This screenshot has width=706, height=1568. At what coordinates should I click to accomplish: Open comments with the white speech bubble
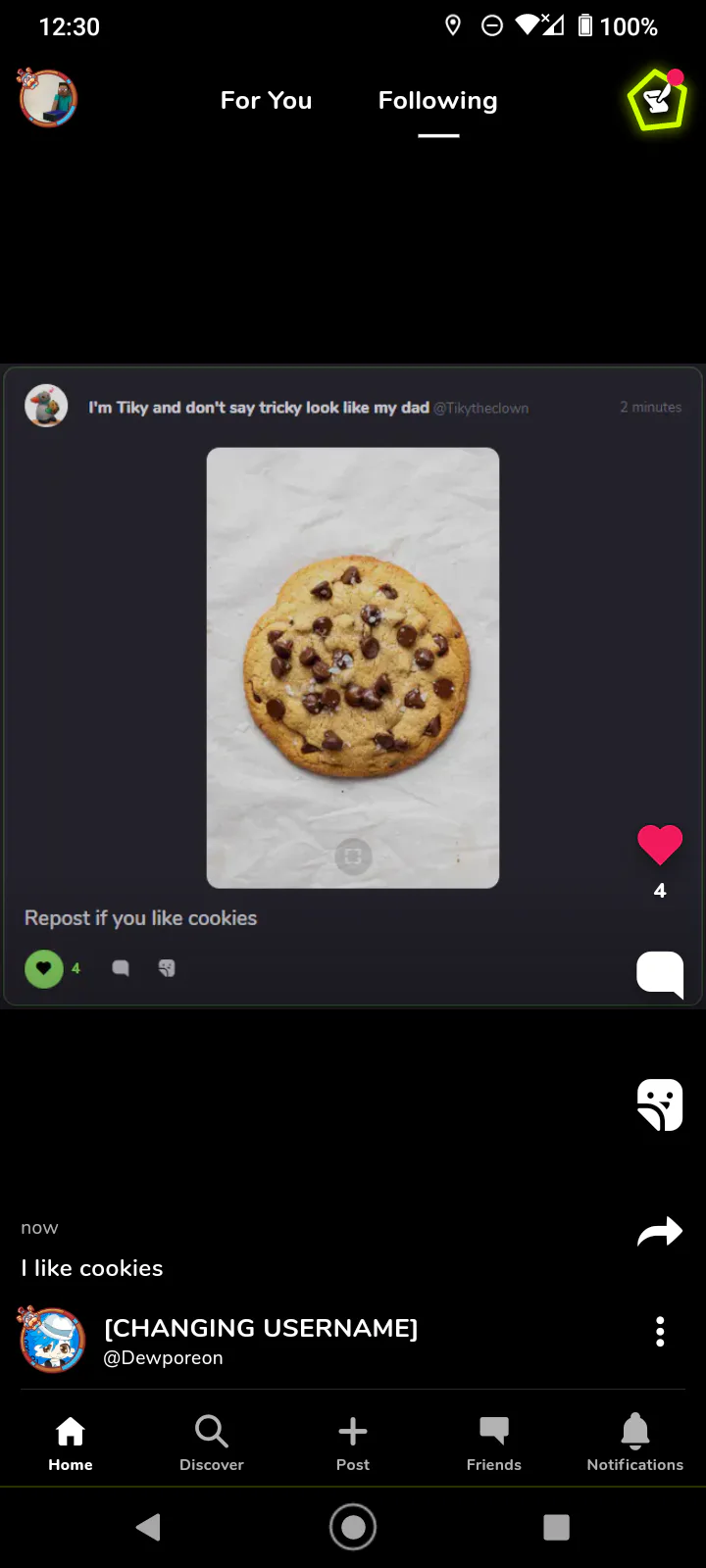click(660, 975)
